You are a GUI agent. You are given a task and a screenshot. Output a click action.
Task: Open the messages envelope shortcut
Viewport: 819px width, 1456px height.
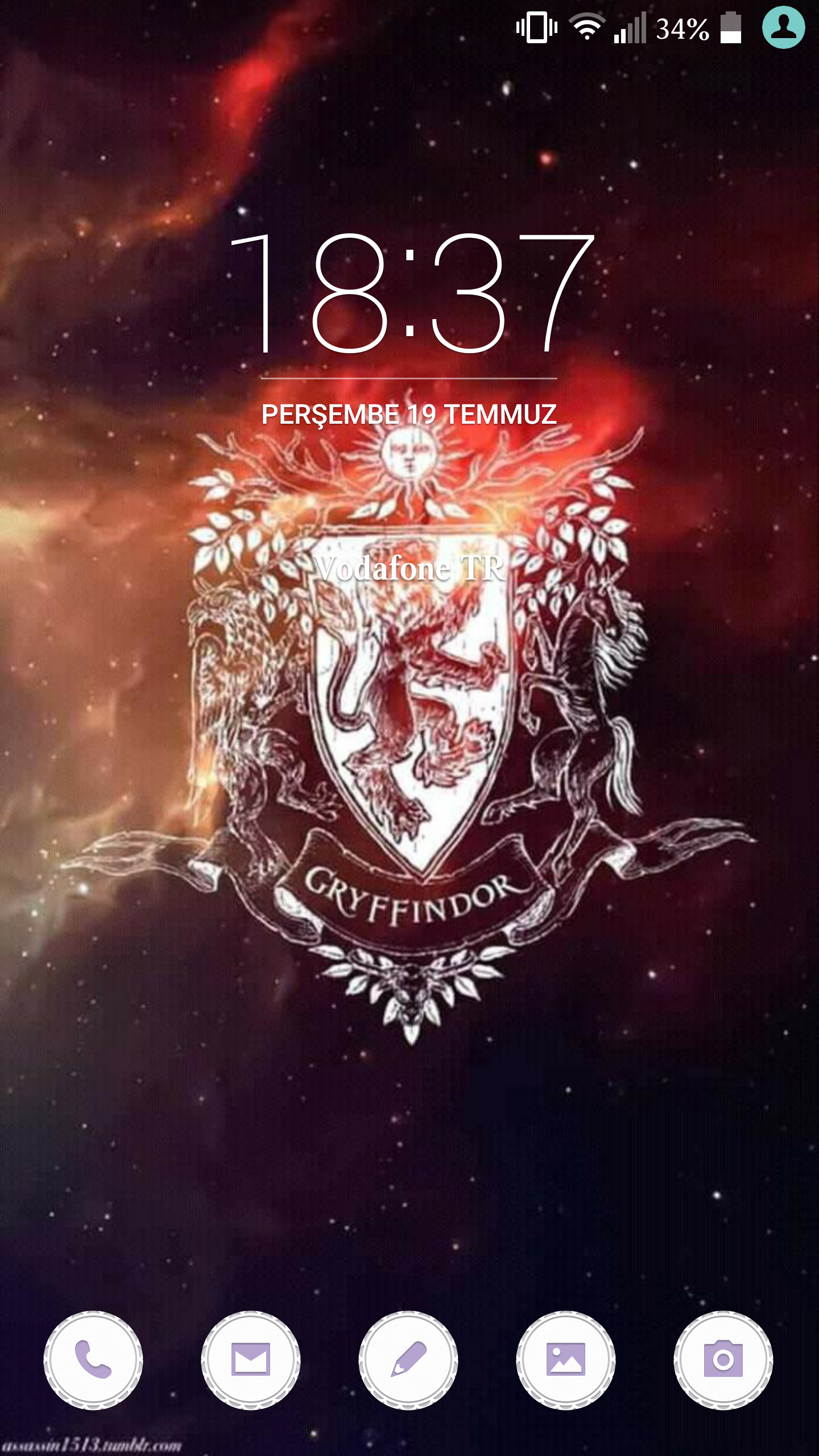(x=251, y=1360)
